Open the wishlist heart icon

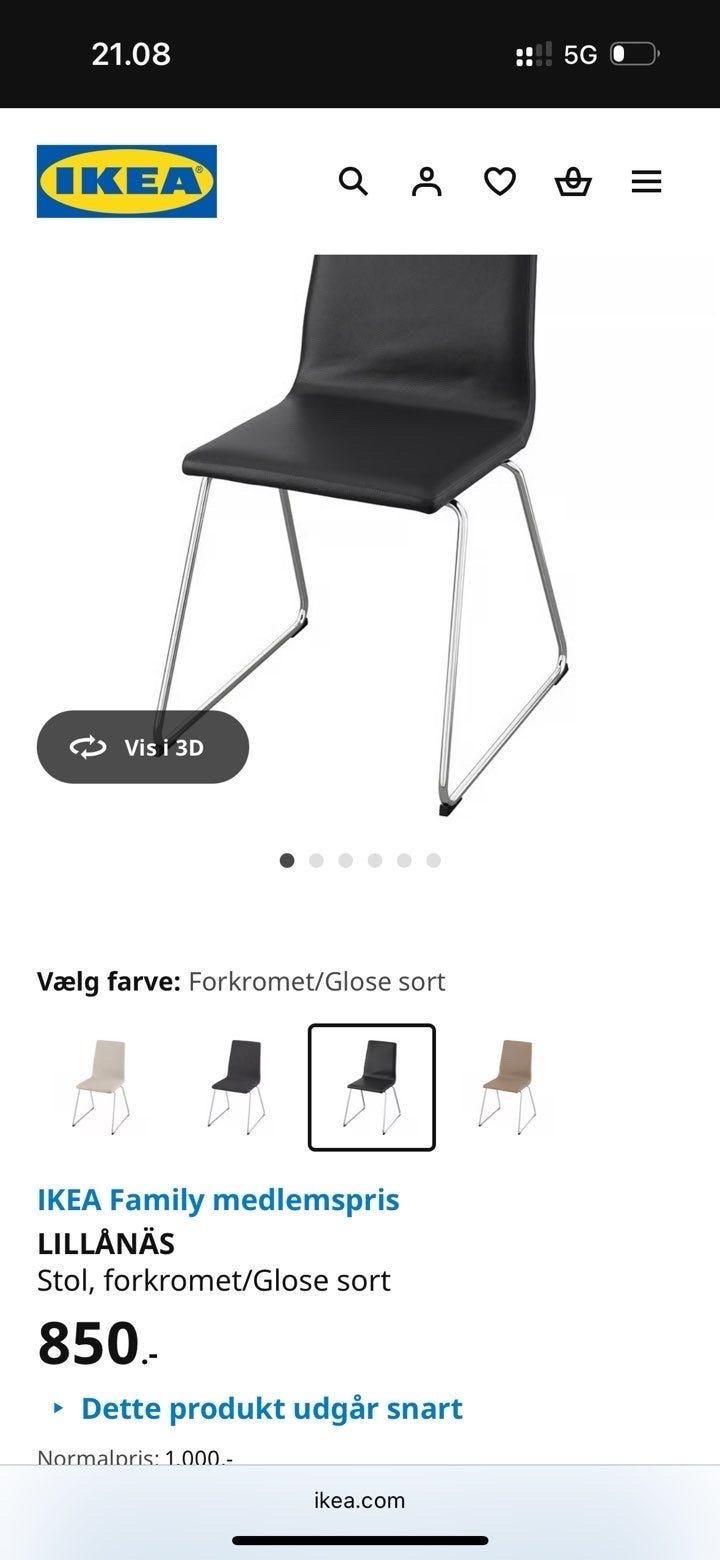click(499, 182)
